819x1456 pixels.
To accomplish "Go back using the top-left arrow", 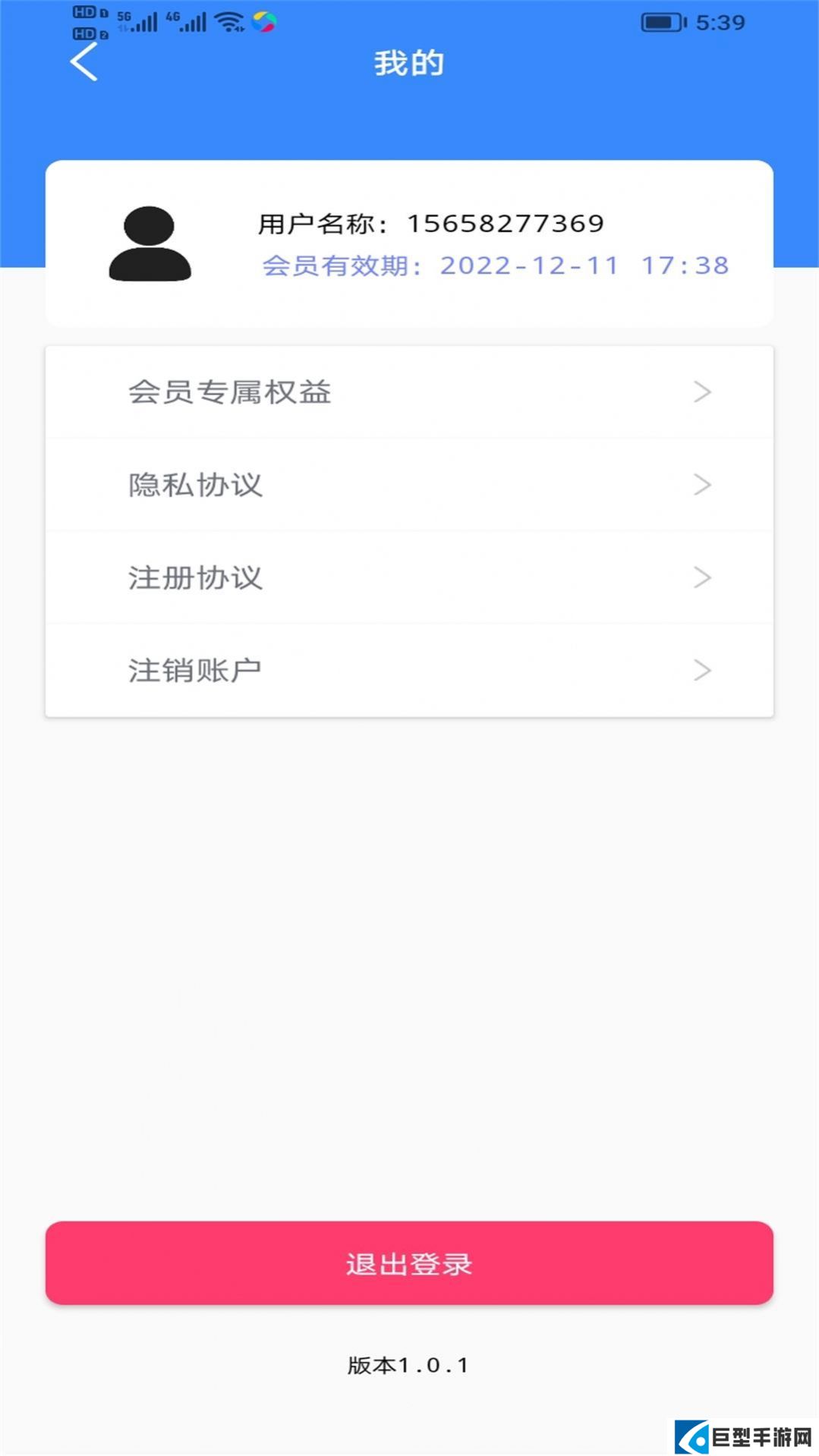I will pos(84,62).
